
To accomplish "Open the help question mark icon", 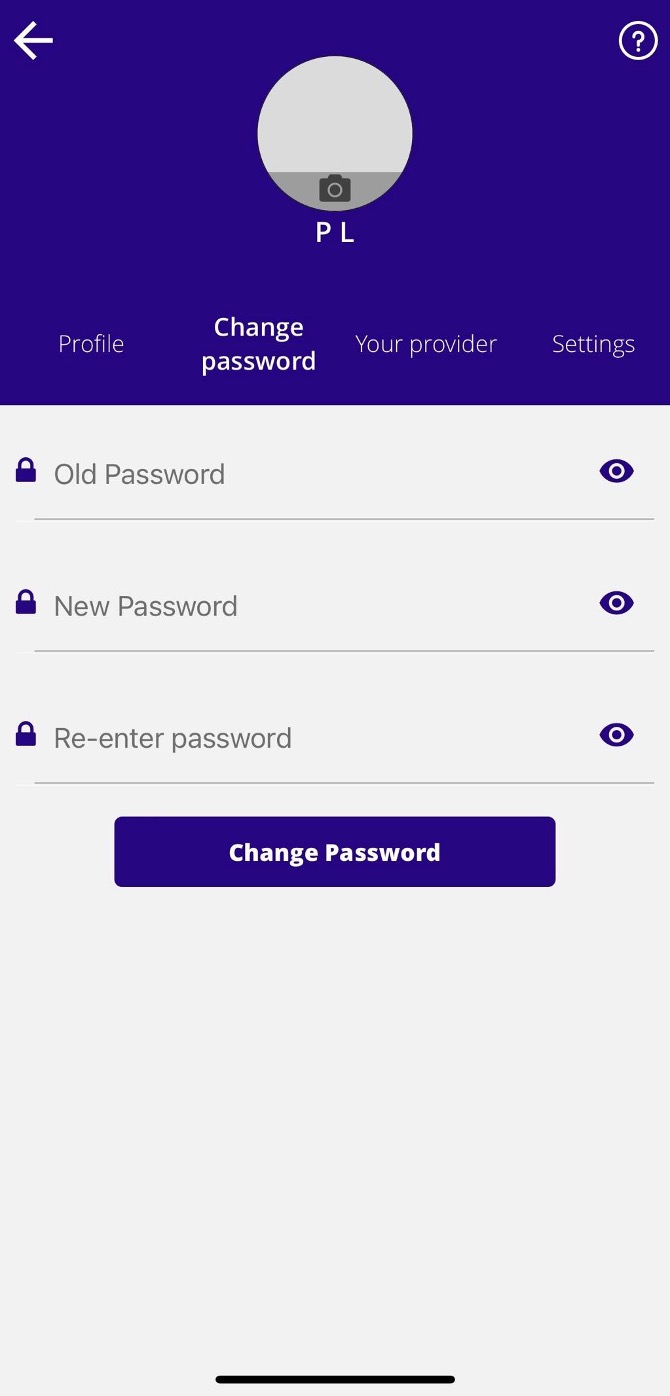I will point(638,41).
